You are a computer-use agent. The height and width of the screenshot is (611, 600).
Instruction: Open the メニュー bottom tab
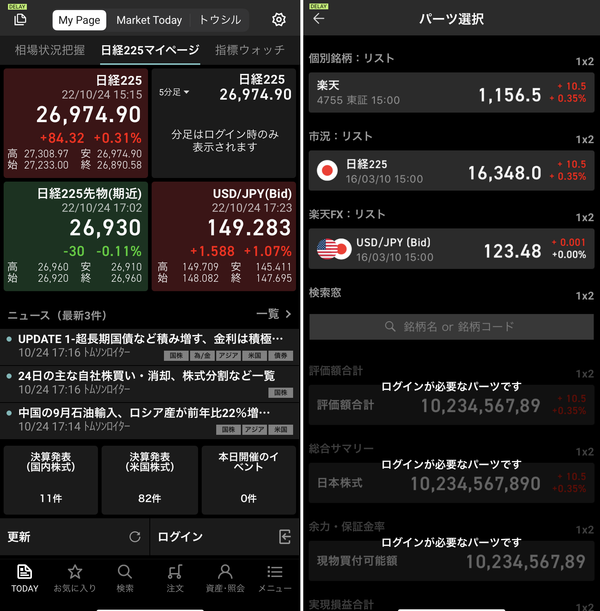tap(275, 579)
